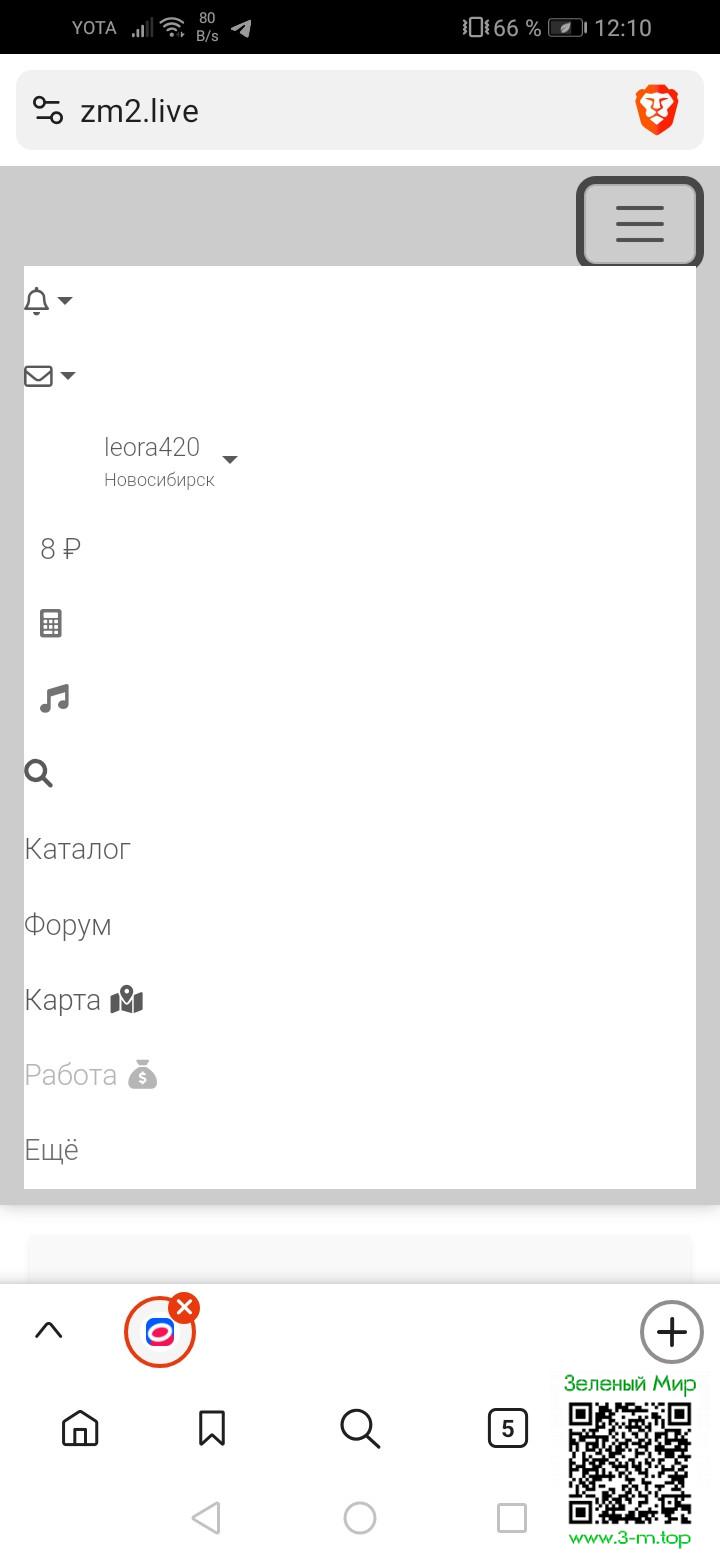The image size is (720, 1560).
Task: Collapse the hamburger navigation menu
Action: tap(640, 223)
